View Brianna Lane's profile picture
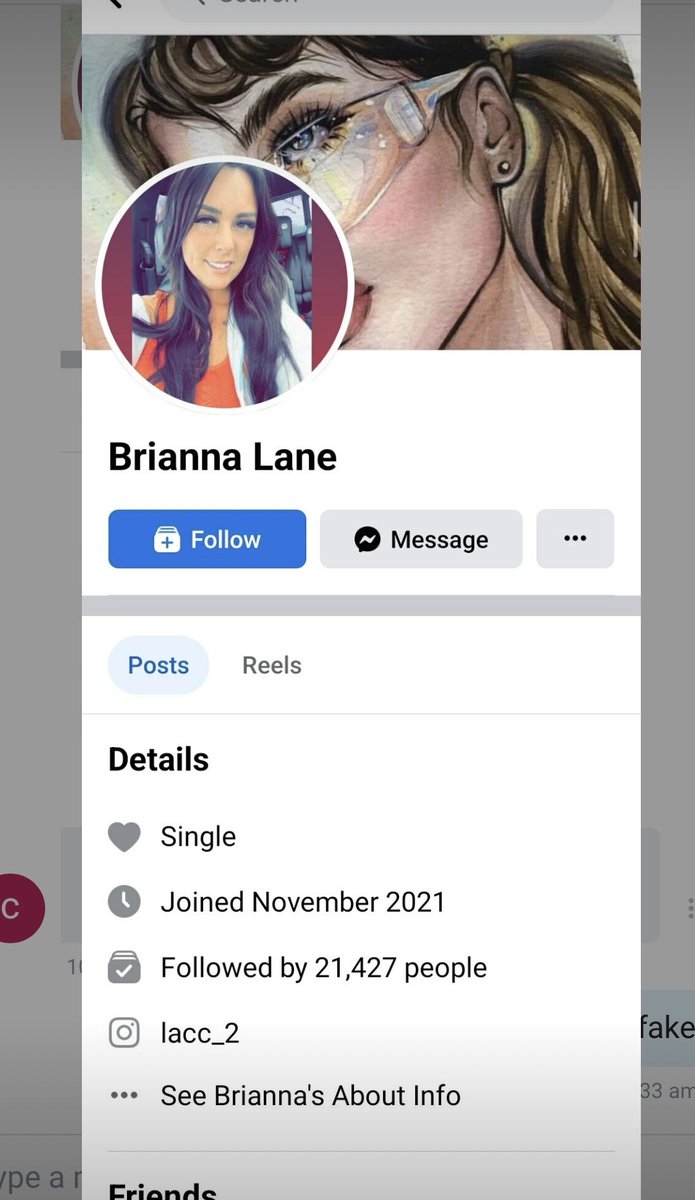695x1200 pixels. (223, 285)
